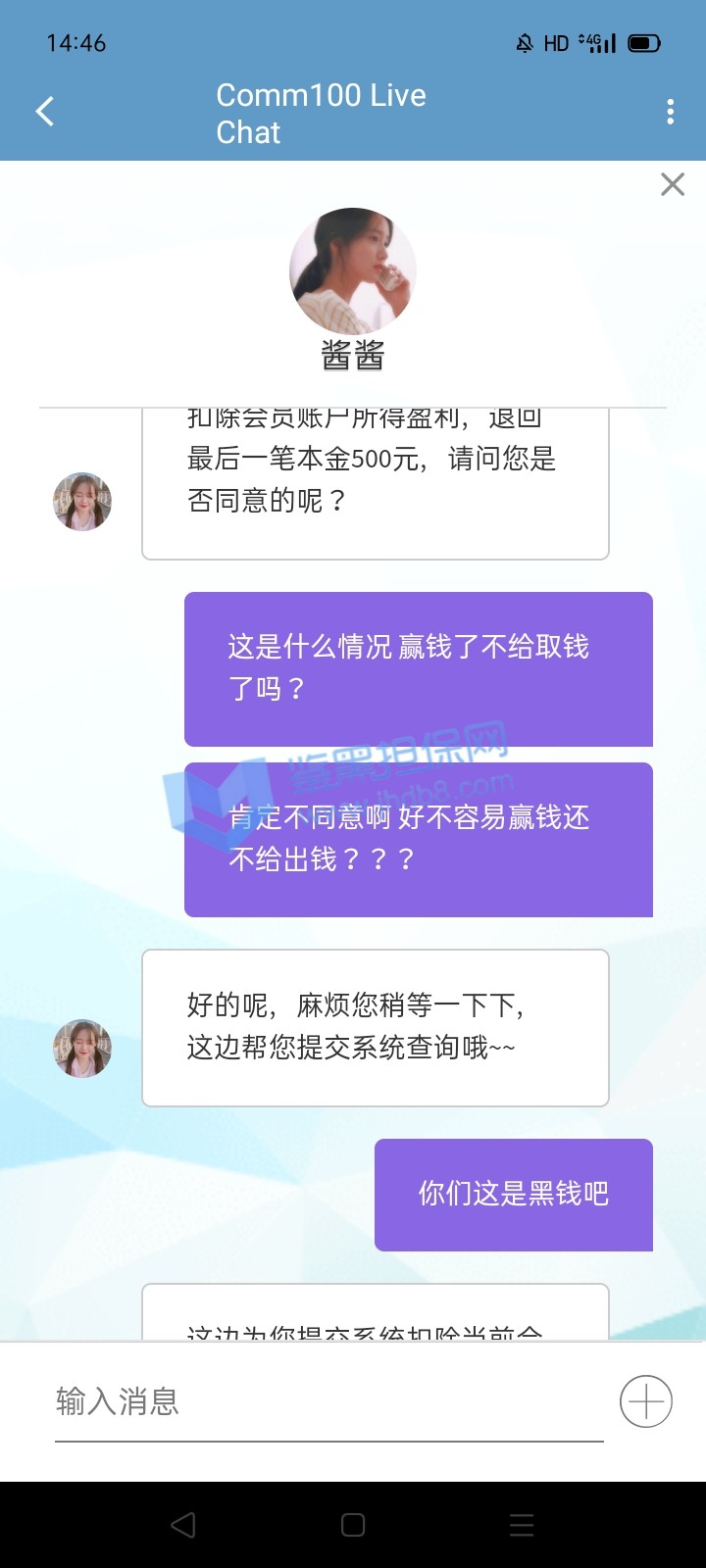Close the chat window with the X
Viewport: 706px width, 1568px height.
(x=673, y=184)
